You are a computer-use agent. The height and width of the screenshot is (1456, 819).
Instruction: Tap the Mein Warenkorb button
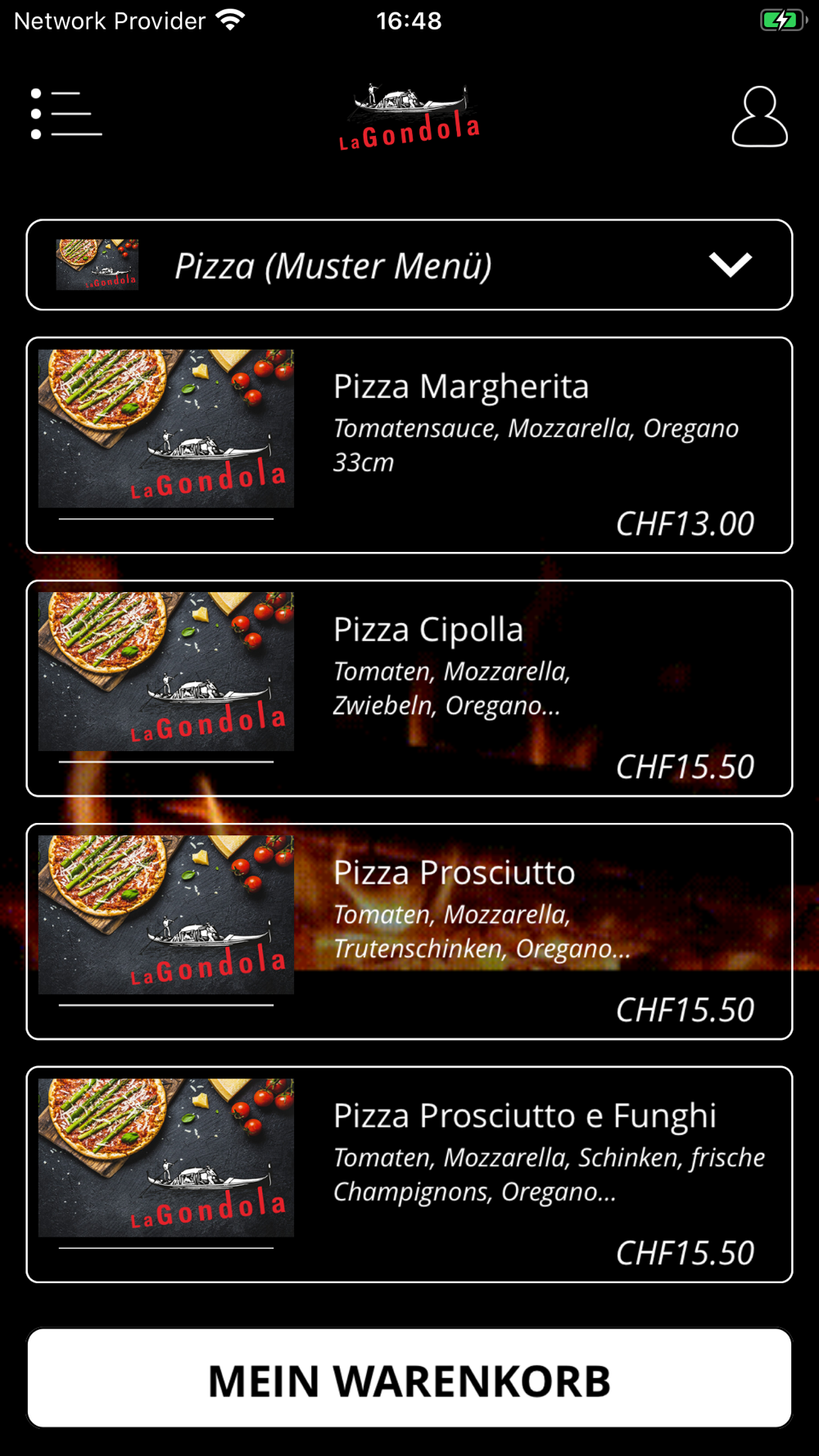coord(409,1379)
